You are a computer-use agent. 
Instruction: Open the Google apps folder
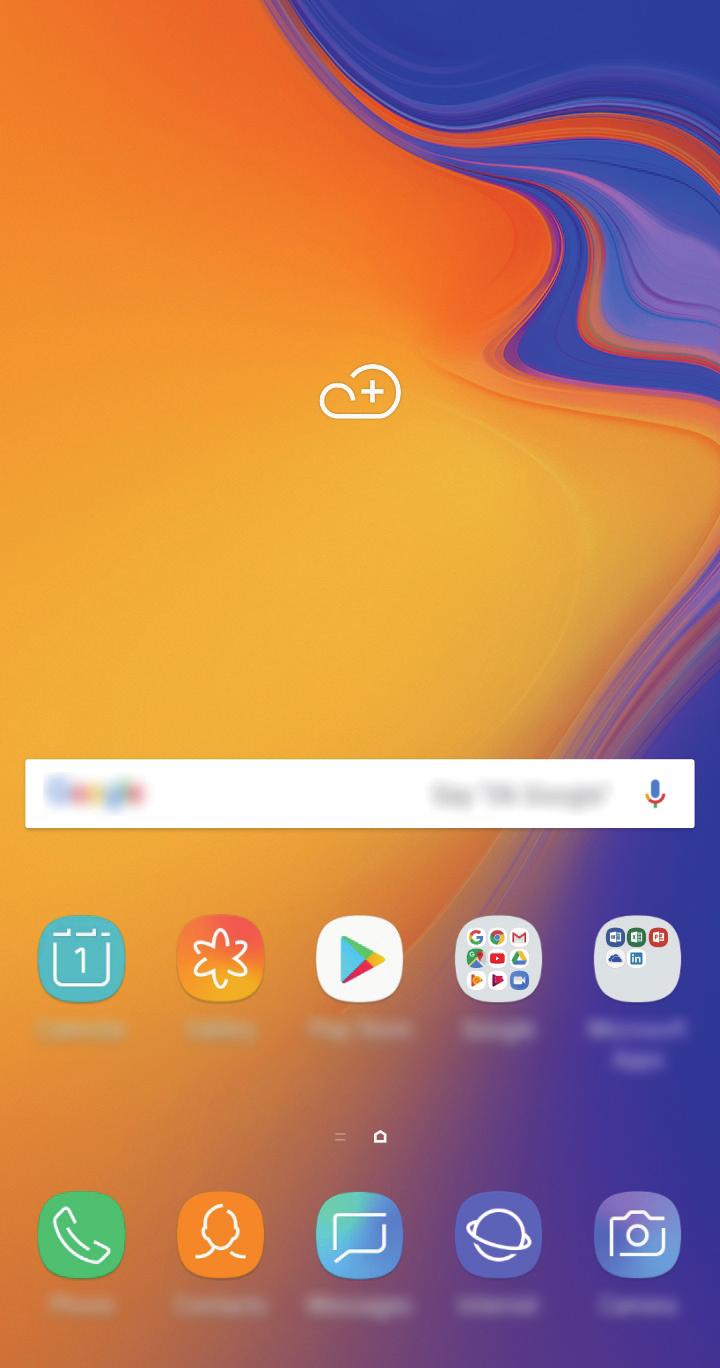point(498,959)
